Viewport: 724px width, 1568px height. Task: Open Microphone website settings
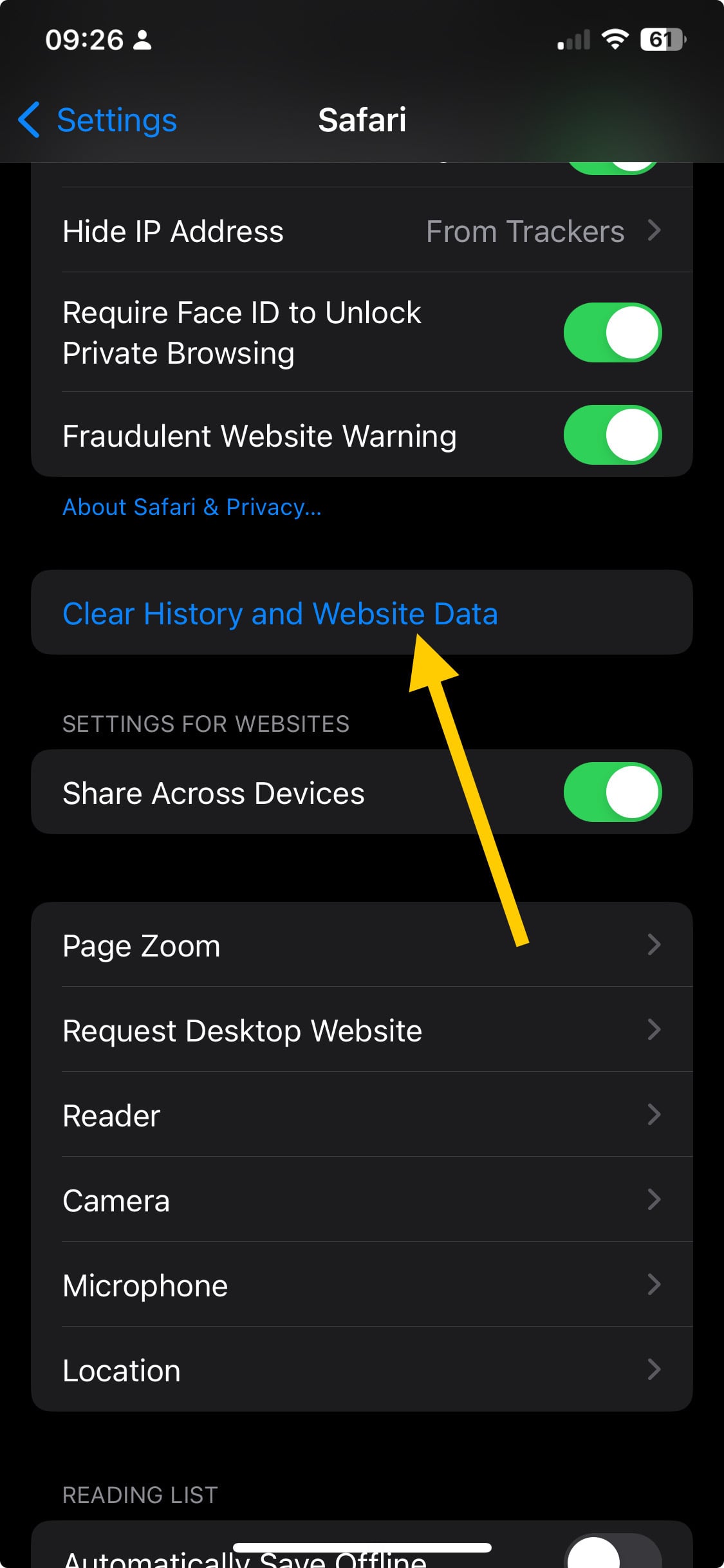tap(362, 1285)
